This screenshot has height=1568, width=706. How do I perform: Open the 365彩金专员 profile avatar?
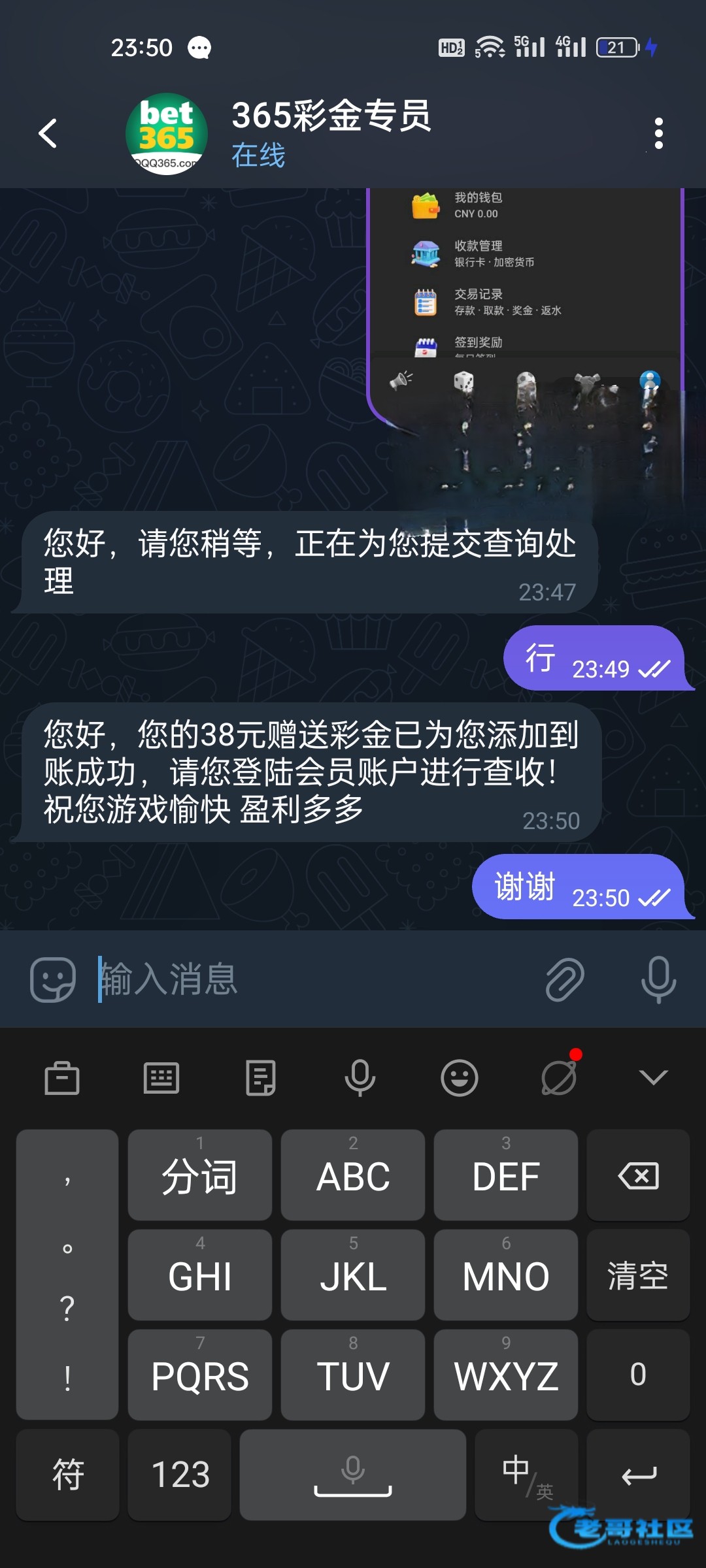point(166,134)
